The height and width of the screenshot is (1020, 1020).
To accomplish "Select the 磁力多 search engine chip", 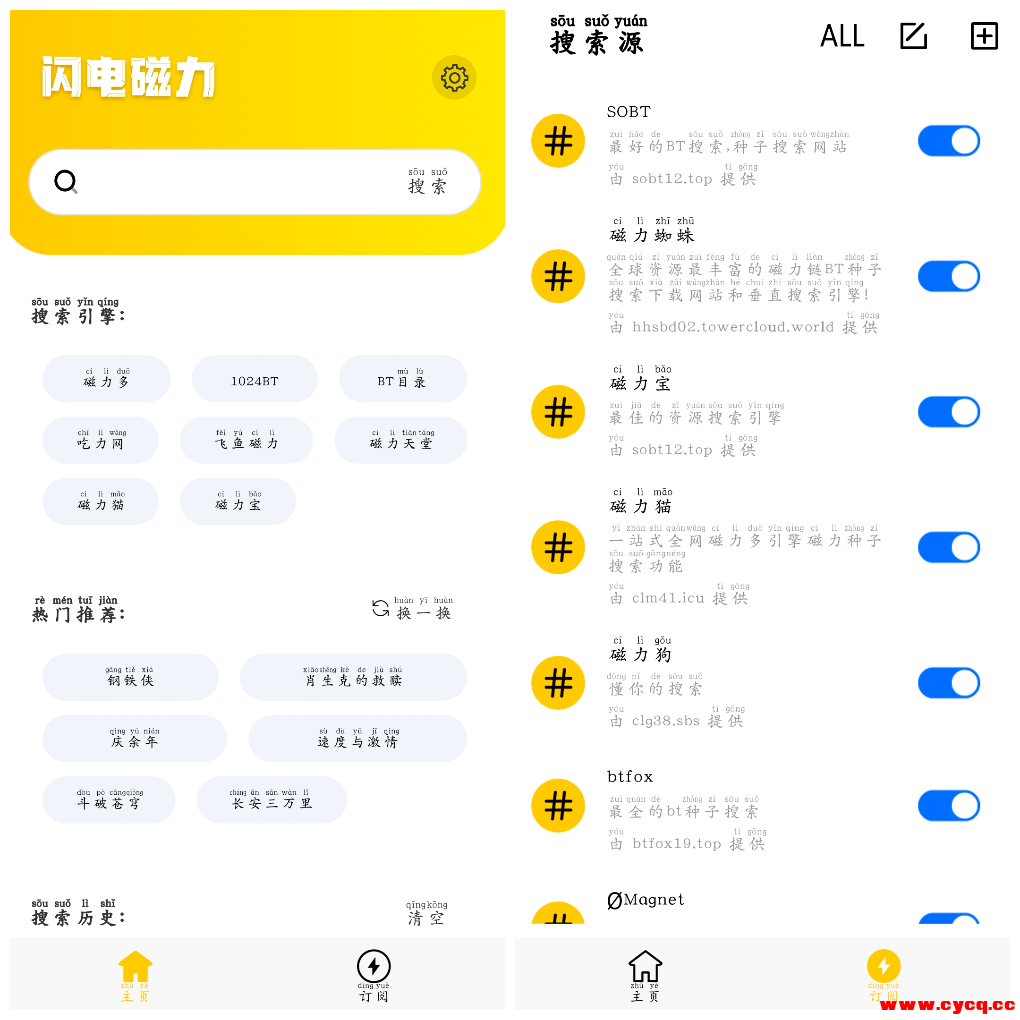I will [106, 379].
